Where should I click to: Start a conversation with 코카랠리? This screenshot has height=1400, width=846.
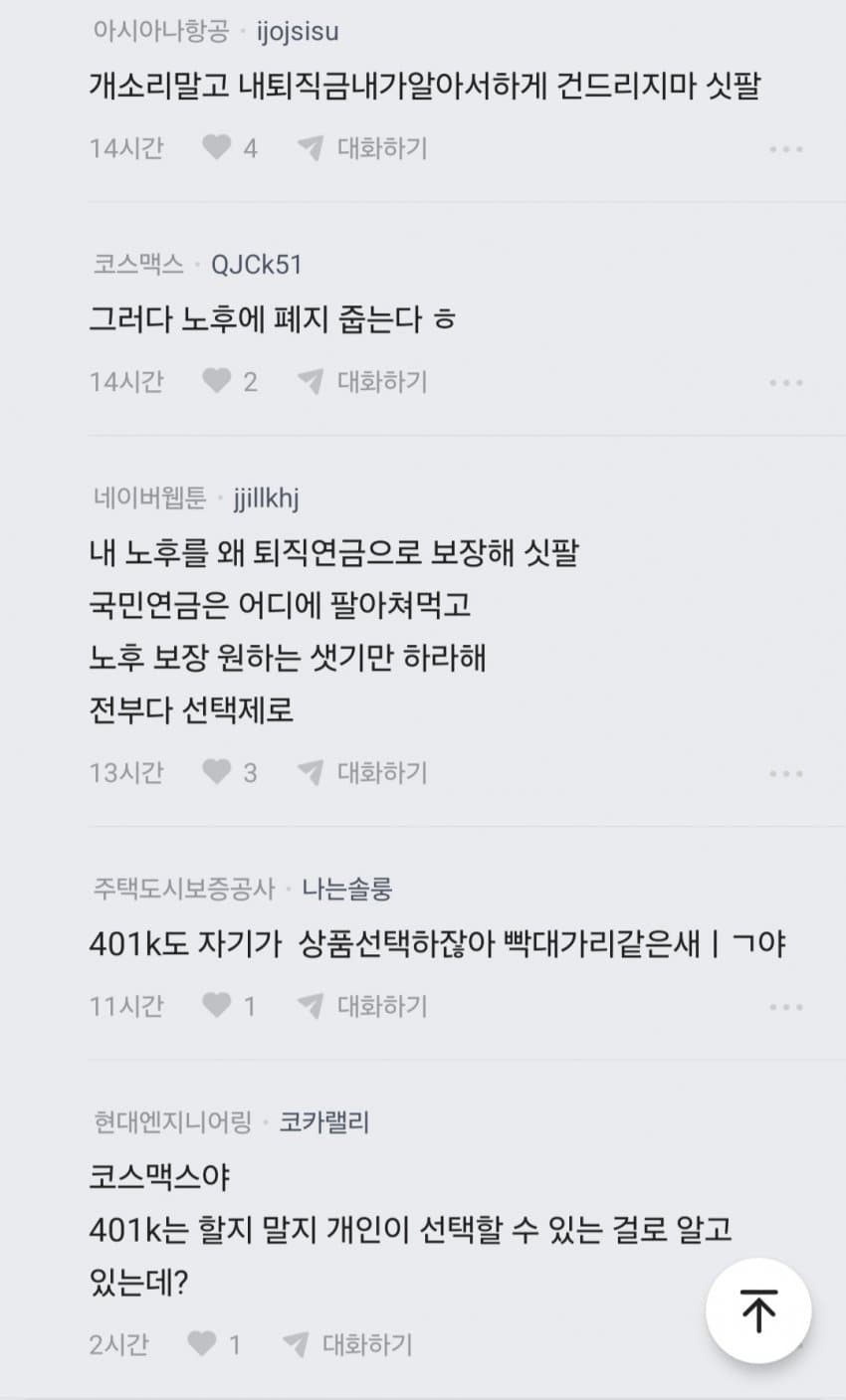(x=348, y=1344)
